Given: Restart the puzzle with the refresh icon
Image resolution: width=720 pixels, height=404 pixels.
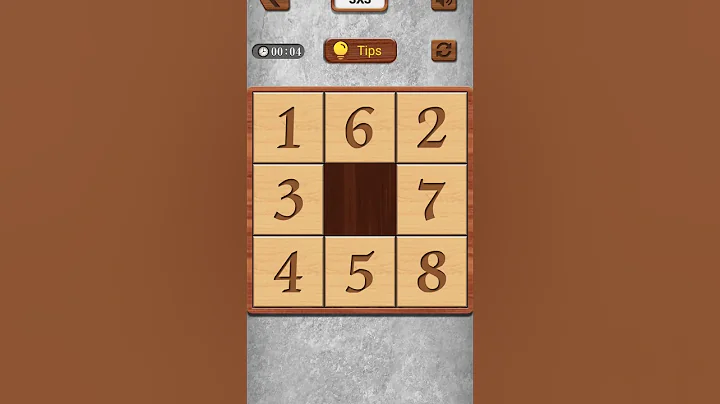Looking at the screenshot, I should click(x=444, y=51).
